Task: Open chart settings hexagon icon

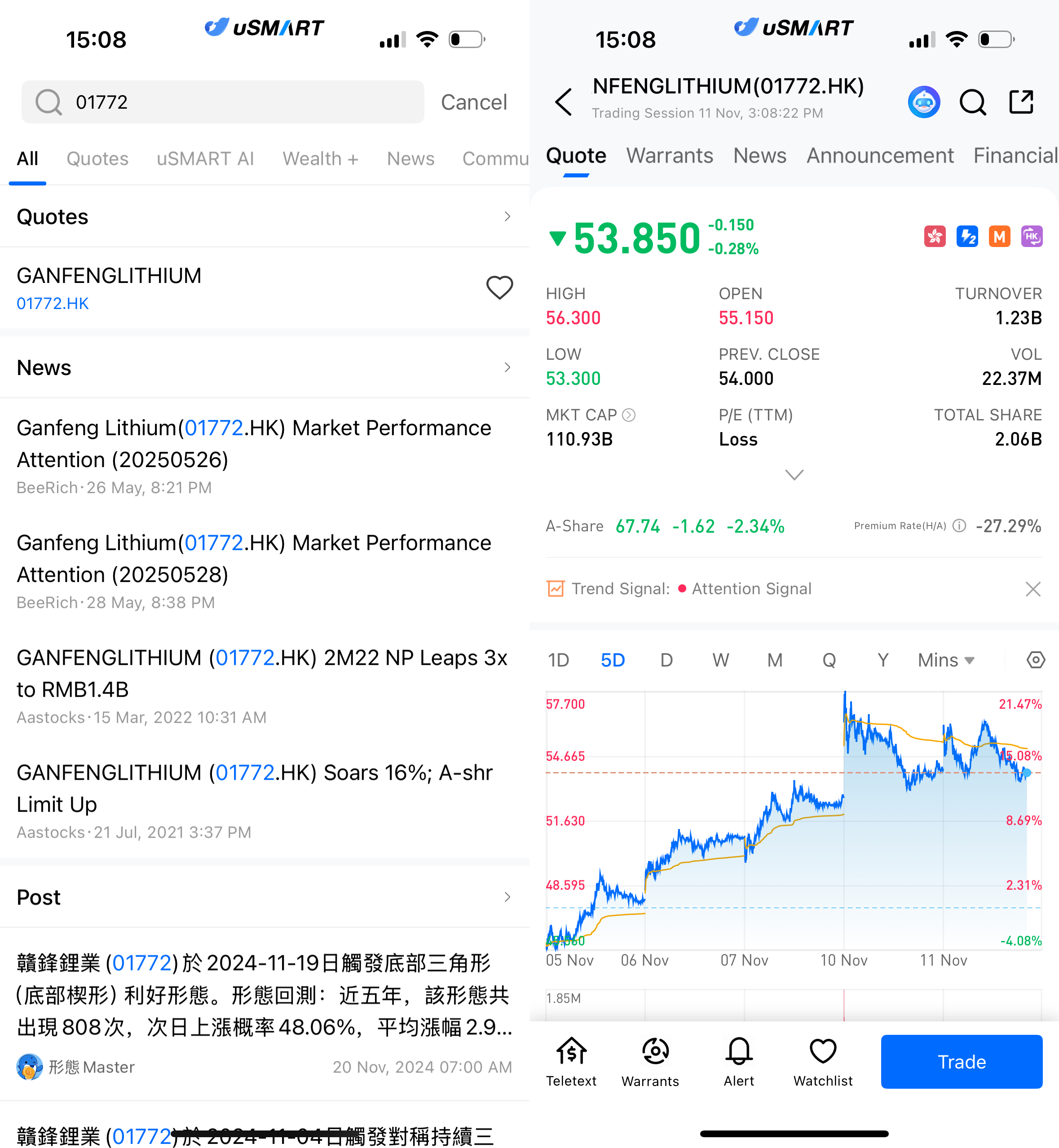Action: 1036,660
